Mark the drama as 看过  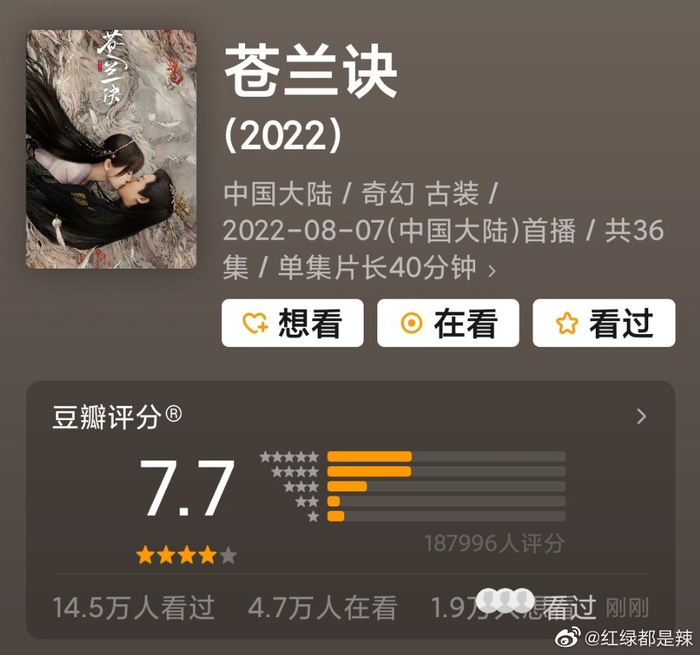[x=604, y=323]
